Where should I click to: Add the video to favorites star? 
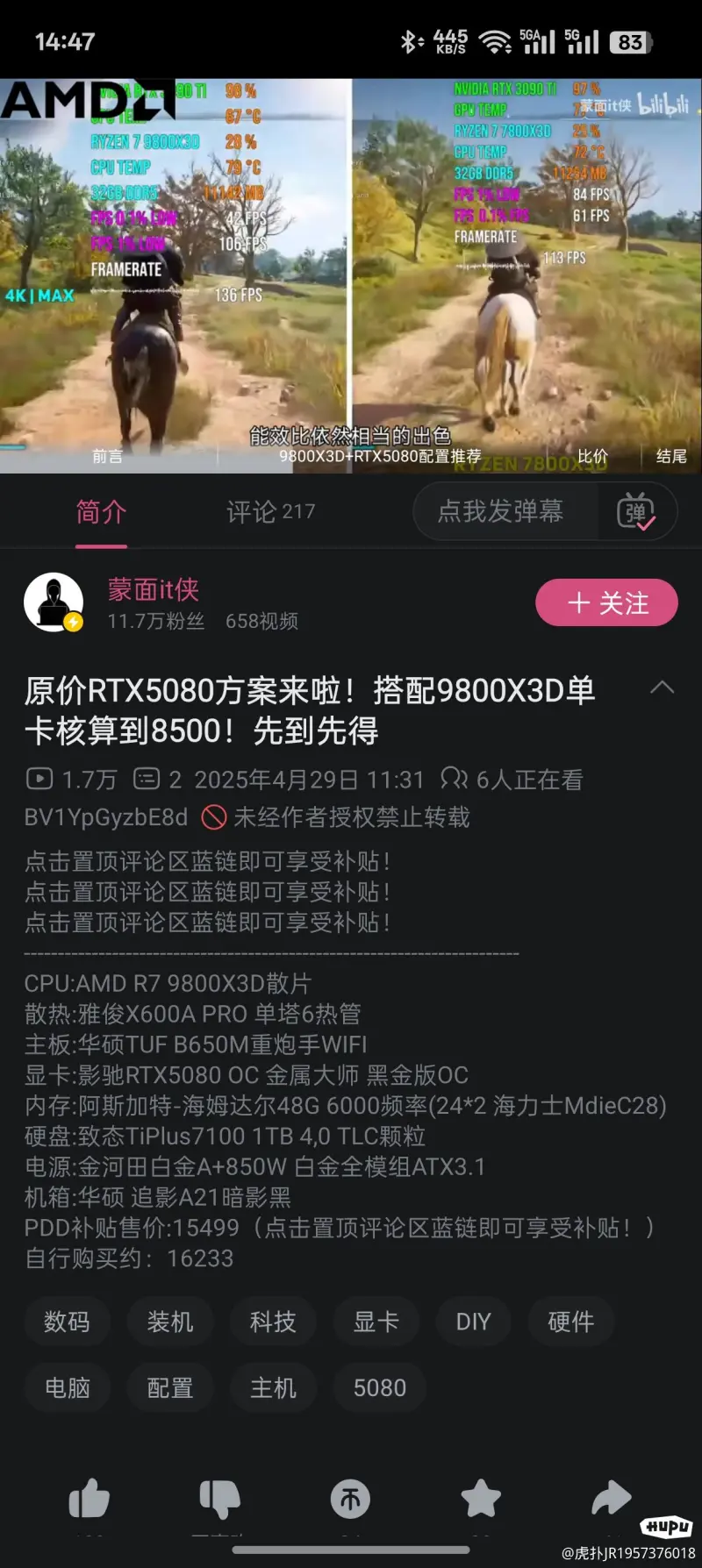tap(481, 1499)
